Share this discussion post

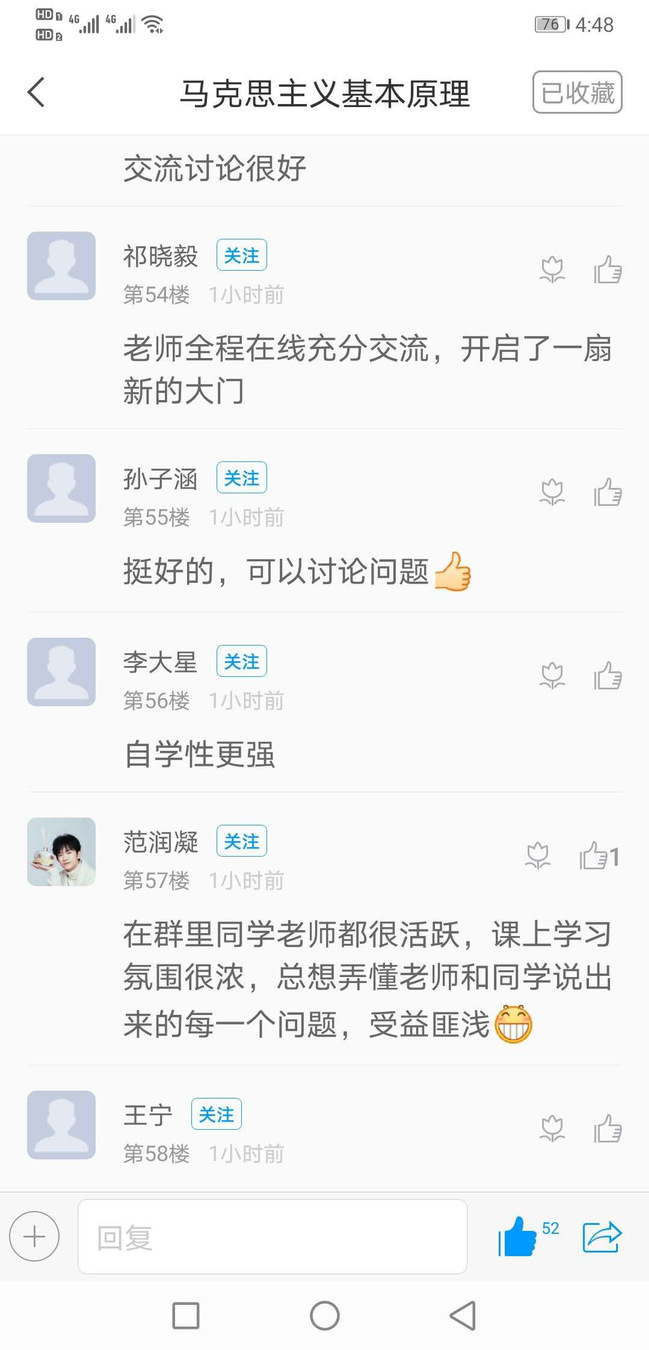pyautogui.click(x=602, y=1237)
